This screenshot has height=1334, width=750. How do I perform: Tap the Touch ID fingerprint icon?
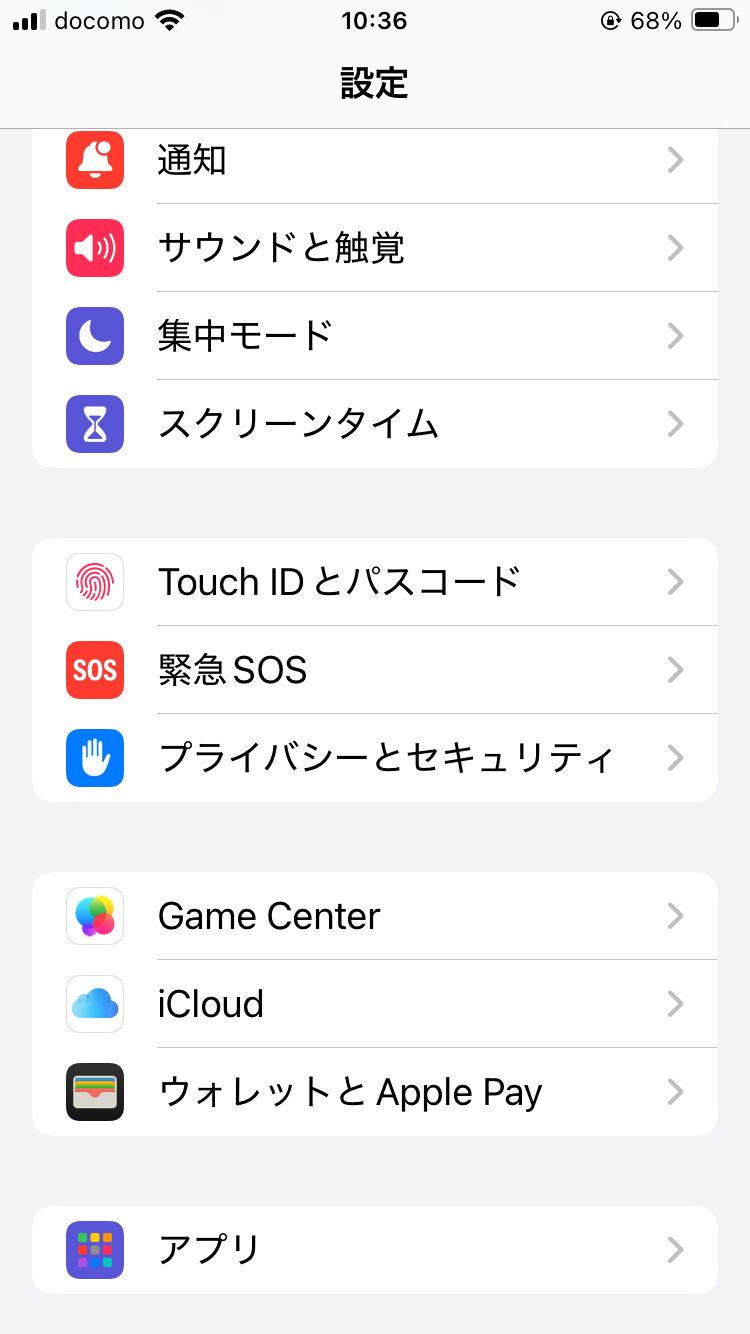95,582
